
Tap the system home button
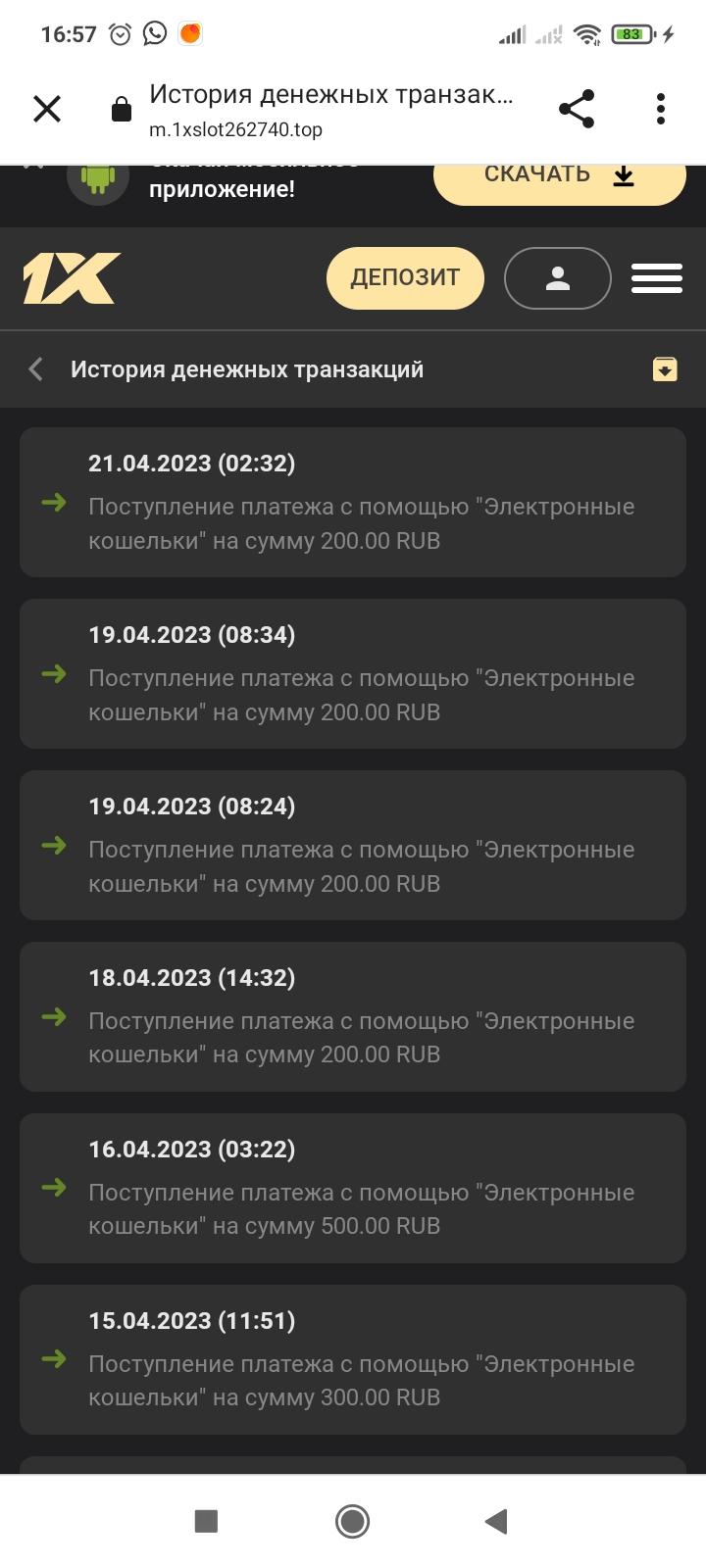coord(352,1521)
